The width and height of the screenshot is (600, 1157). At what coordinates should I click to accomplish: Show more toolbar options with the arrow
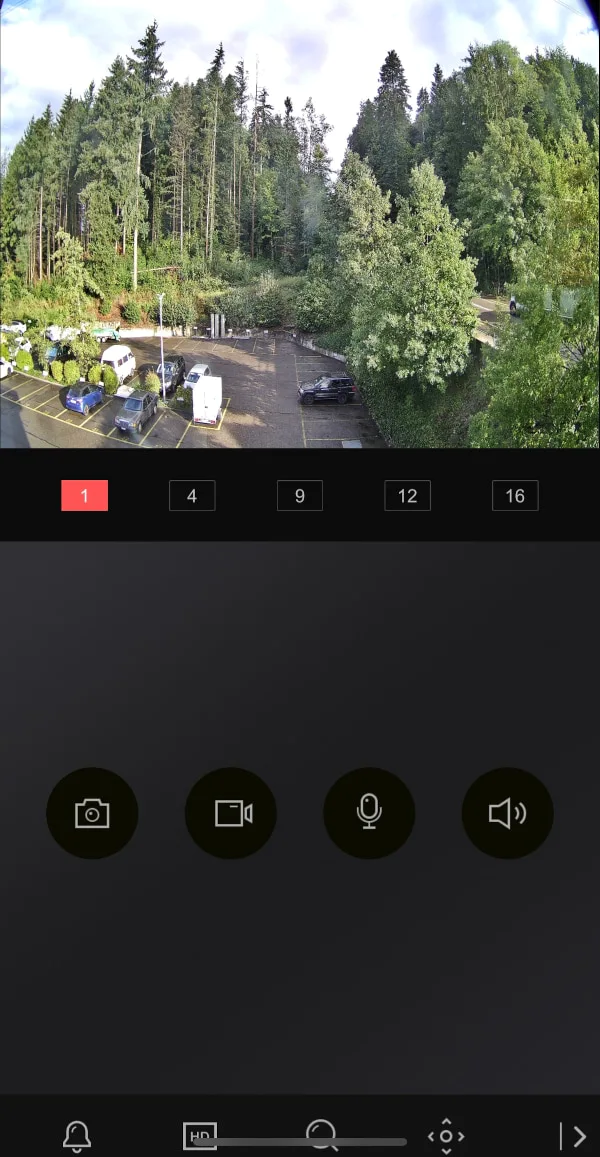coord(573,1136)
